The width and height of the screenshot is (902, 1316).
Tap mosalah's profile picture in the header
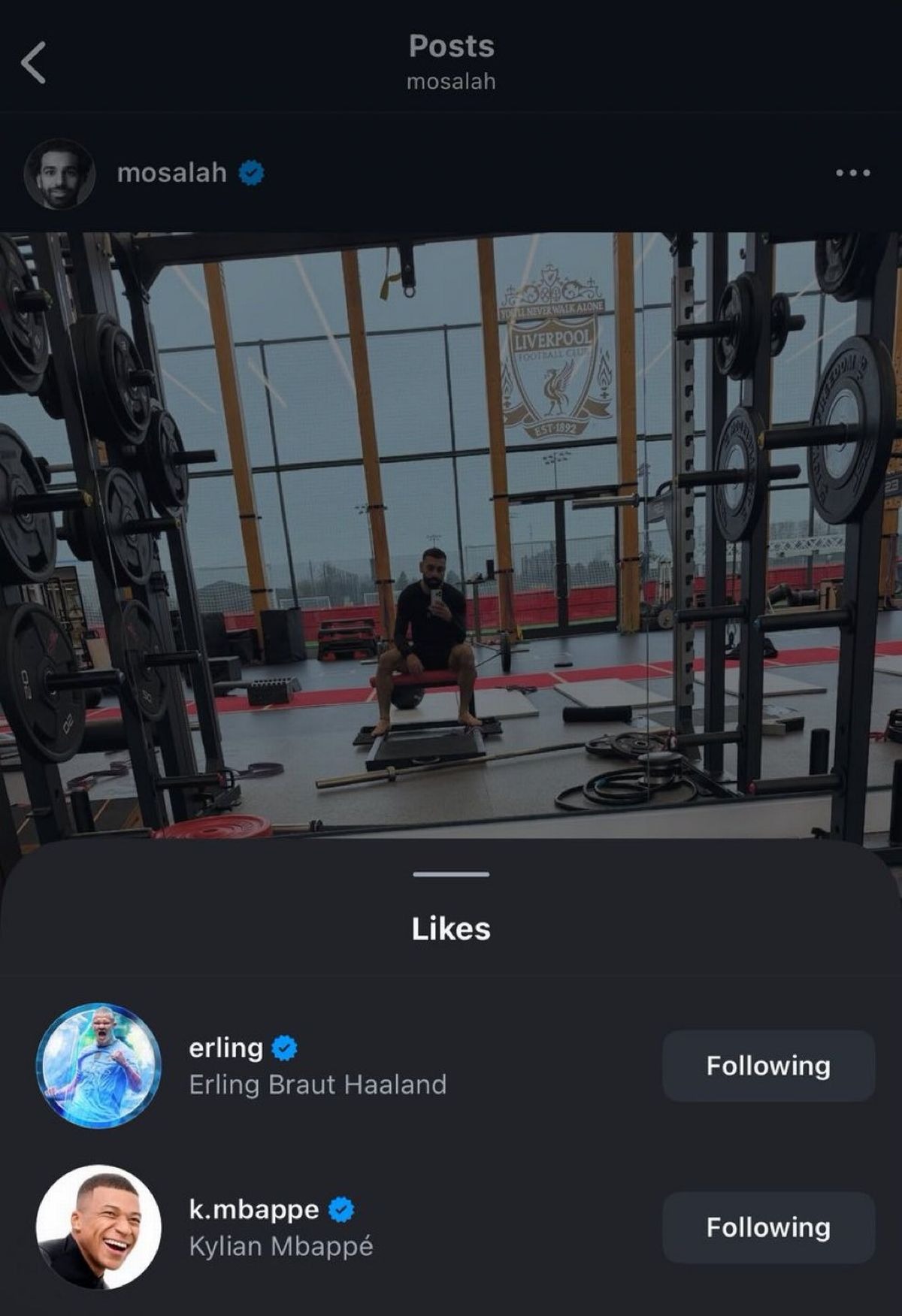[63, 173]
